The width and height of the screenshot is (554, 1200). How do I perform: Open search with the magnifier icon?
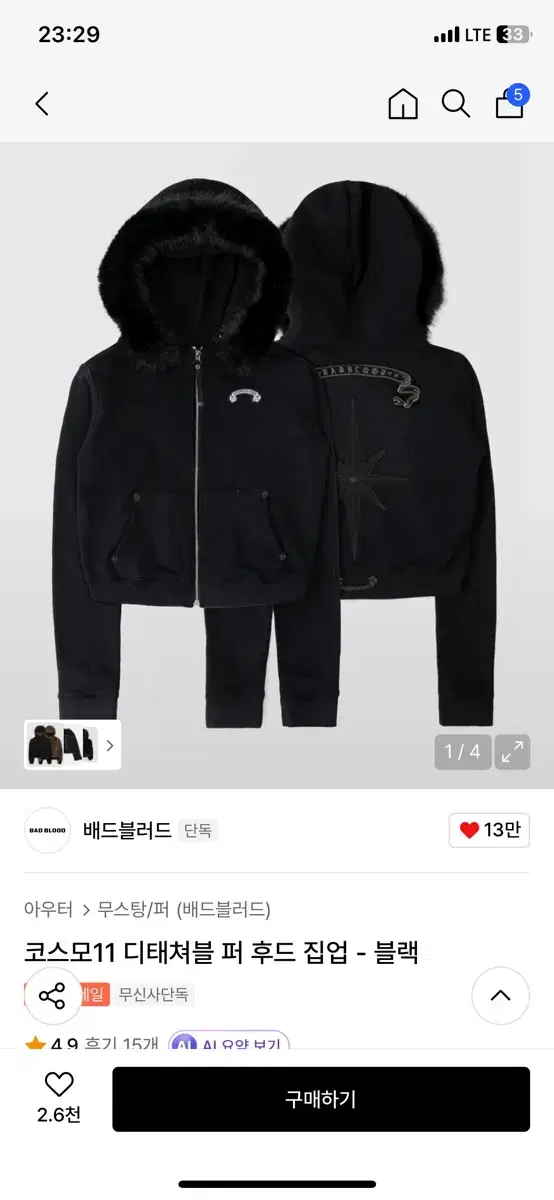coord(456,104)
